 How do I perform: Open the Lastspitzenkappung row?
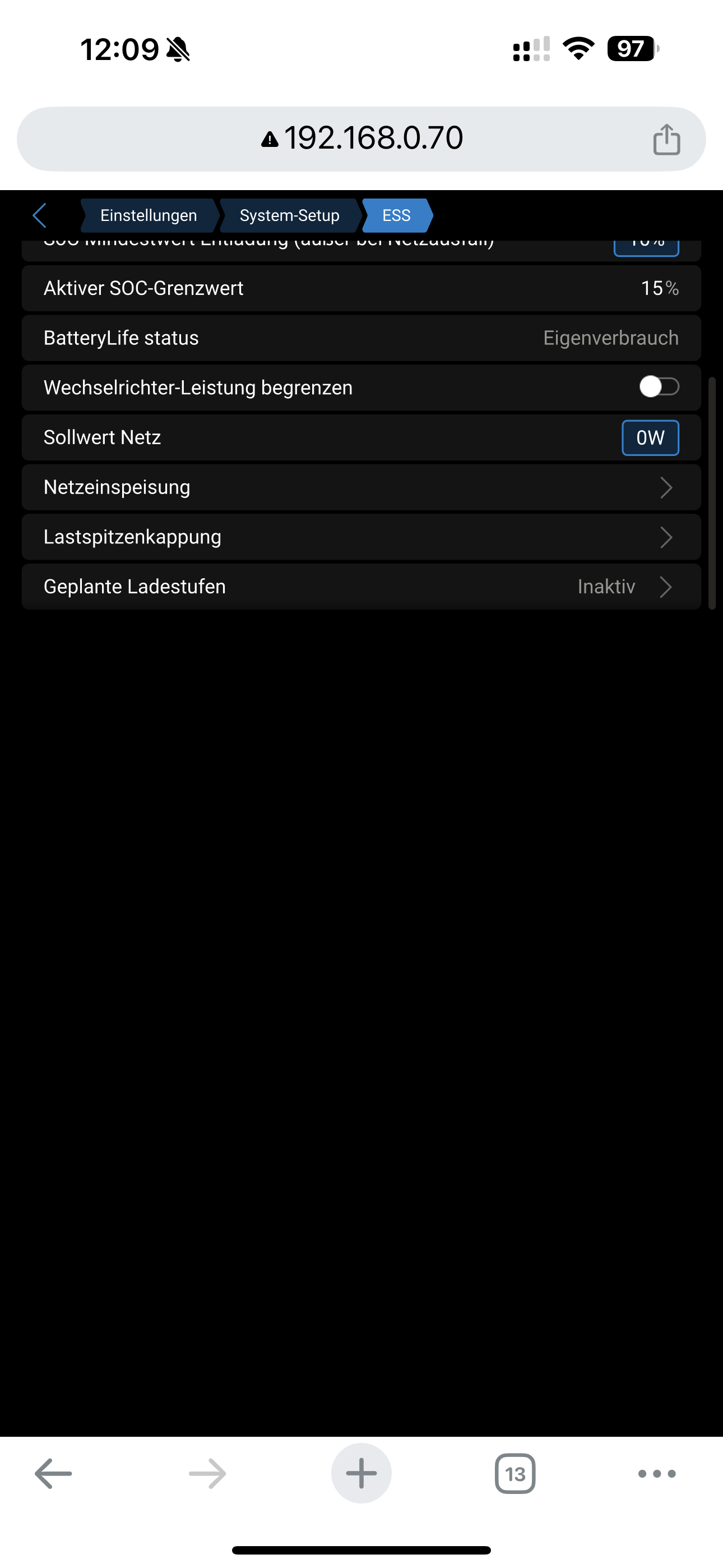[361, 537]
